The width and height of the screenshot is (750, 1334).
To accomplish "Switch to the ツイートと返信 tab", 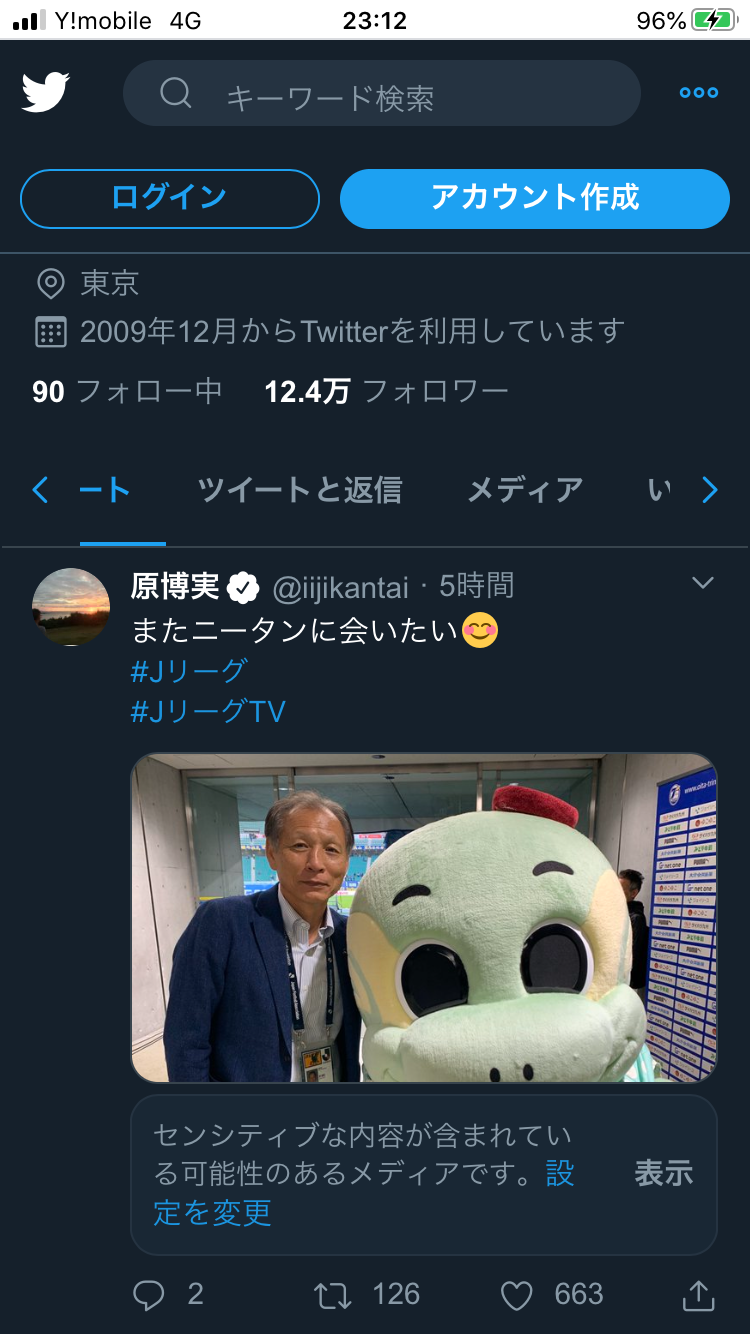I will [x=300, y=490].
